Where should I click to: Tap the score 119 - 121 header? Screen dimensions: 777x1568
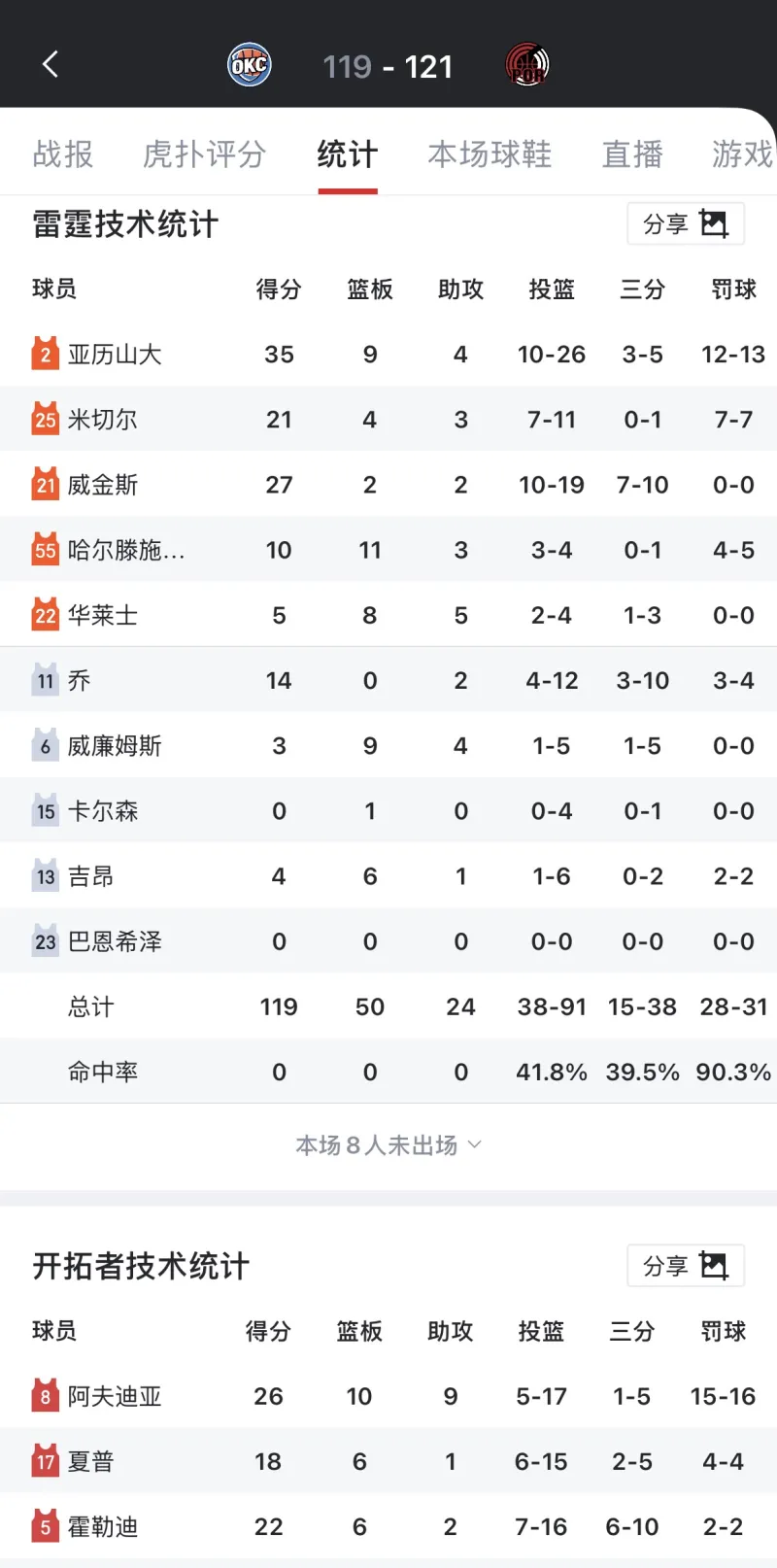point(388,66)
